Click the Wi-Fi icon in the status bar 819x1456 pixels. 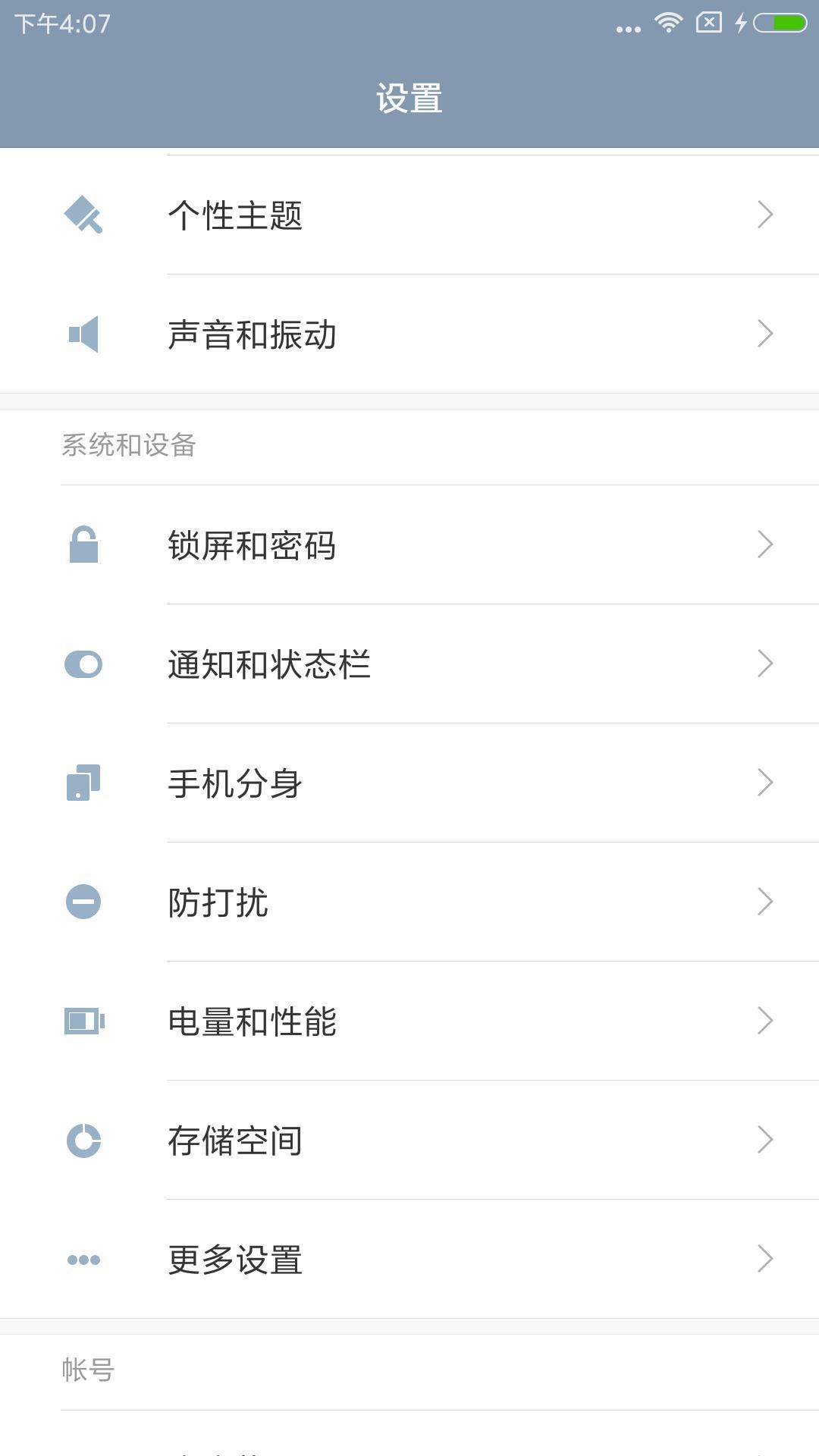(666, 24)
